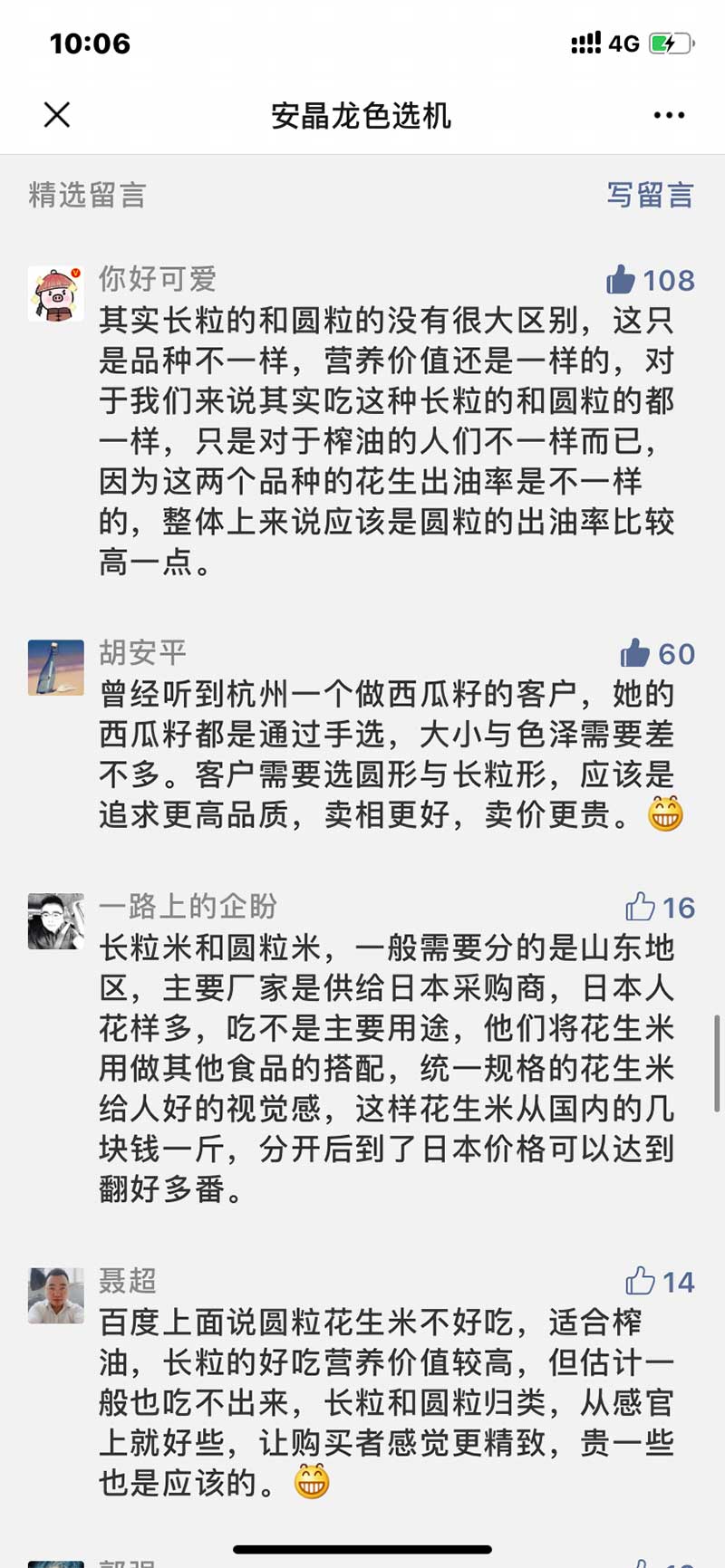Like the comment from 一路上的企盼
Screen dimensions: 725x1568
click(640, 907)
